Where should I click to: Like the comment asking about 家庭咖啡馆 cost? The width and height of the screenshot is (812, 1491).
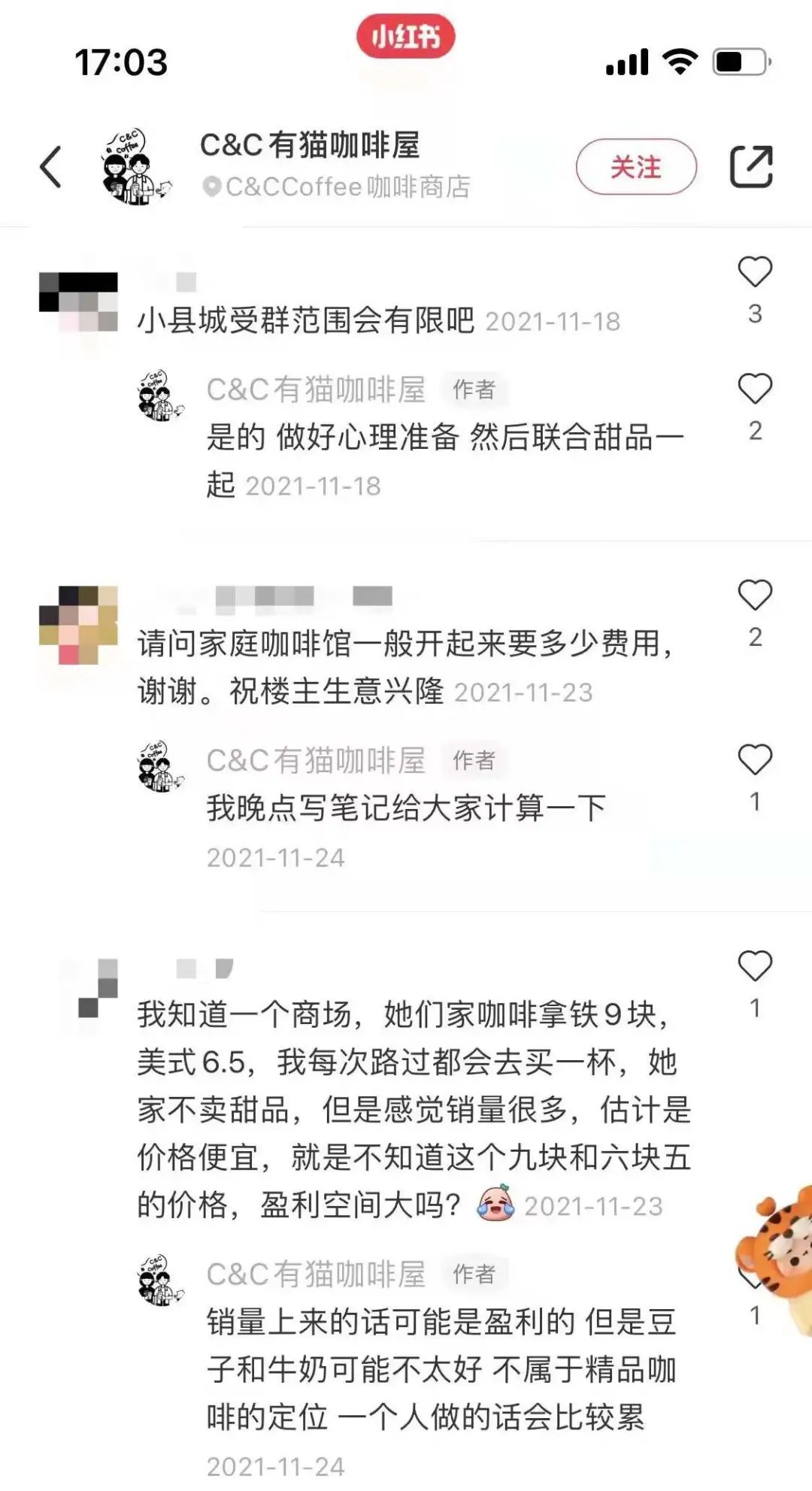coord(755,595)
